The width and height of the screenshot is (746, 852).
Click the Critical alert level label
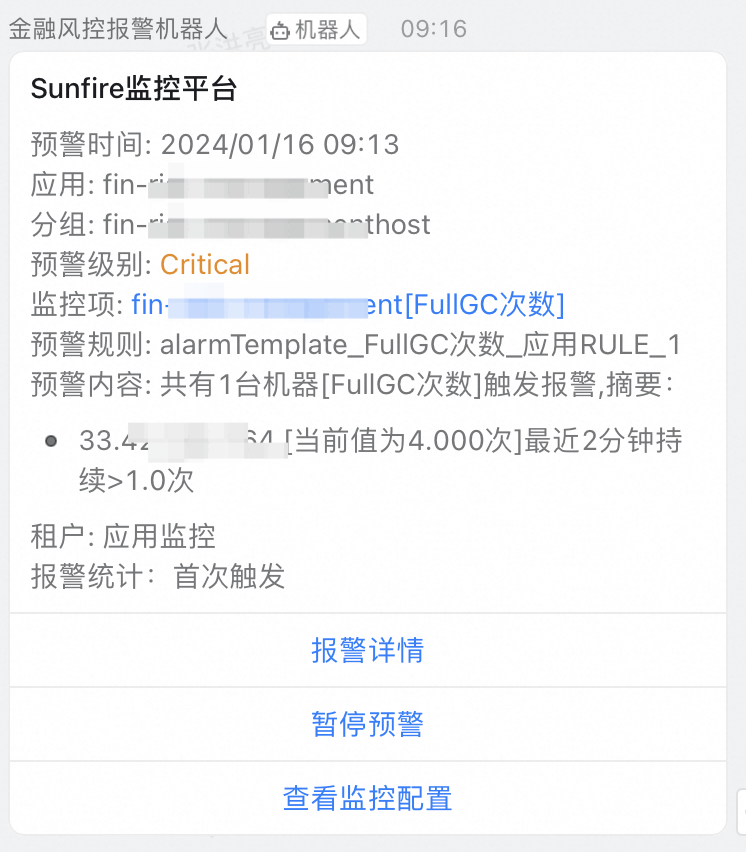coord(204,264)
